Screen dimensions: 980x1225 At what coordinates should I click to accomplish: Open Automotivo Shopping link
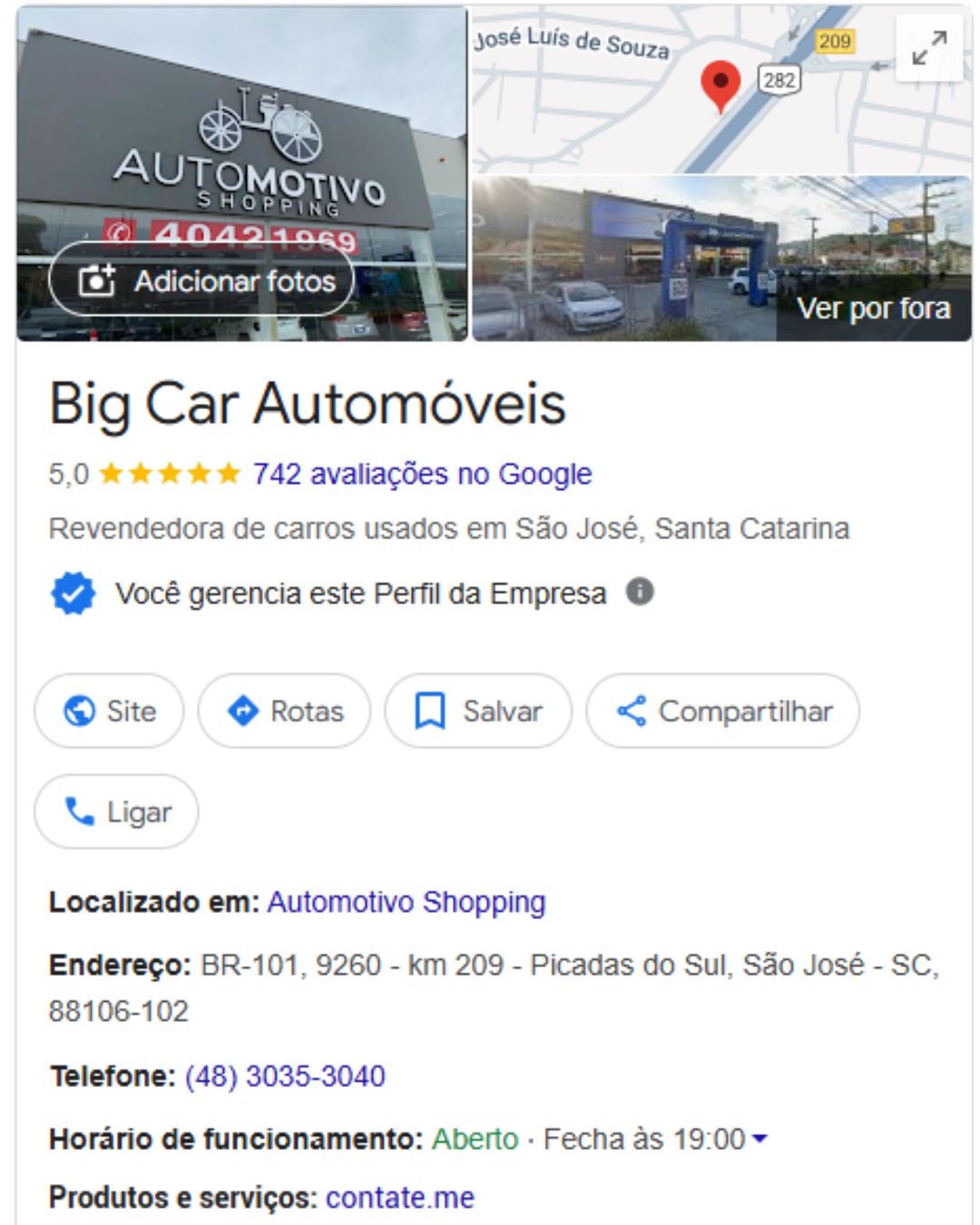point(406,902)
